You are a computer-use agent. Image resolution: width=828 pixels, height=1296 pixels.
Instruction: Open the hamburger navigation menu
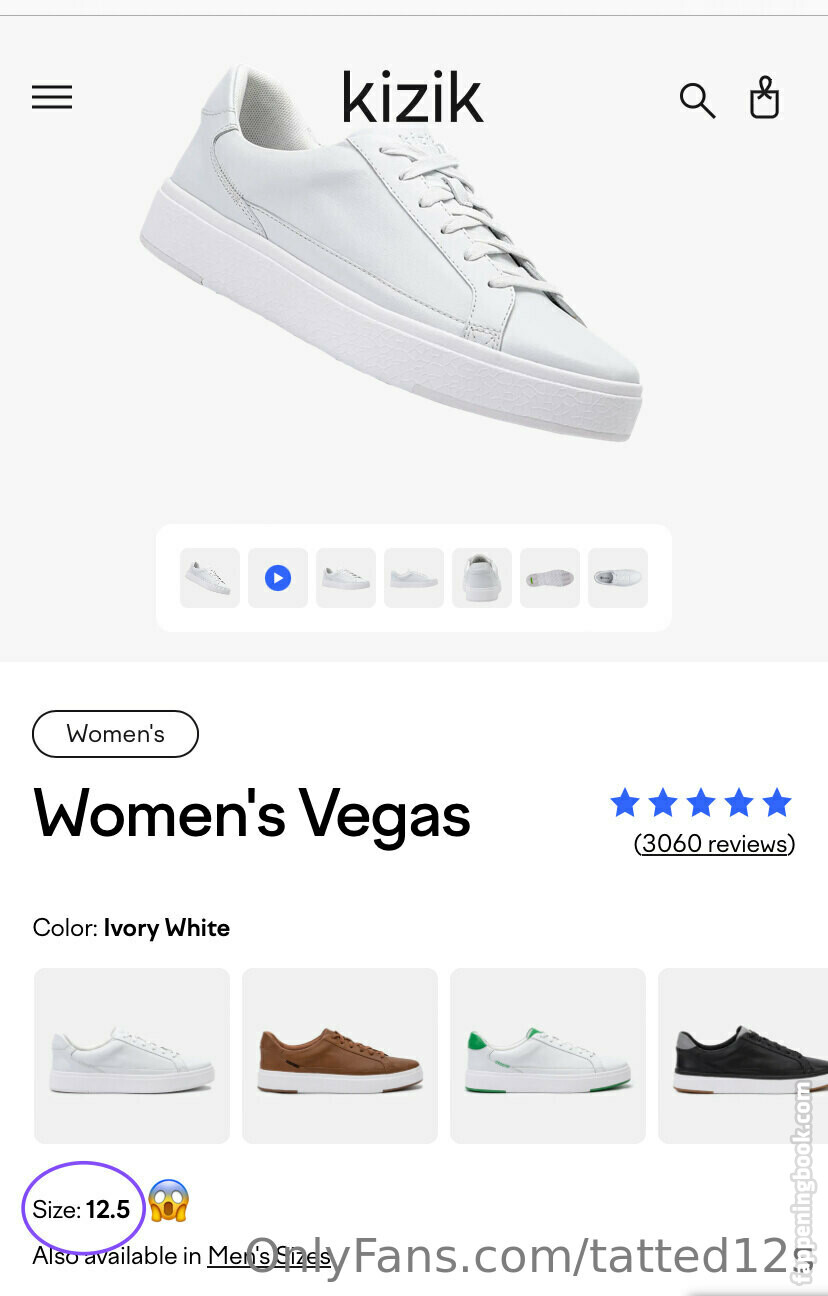pyautogui.click(x=52, y=97)
